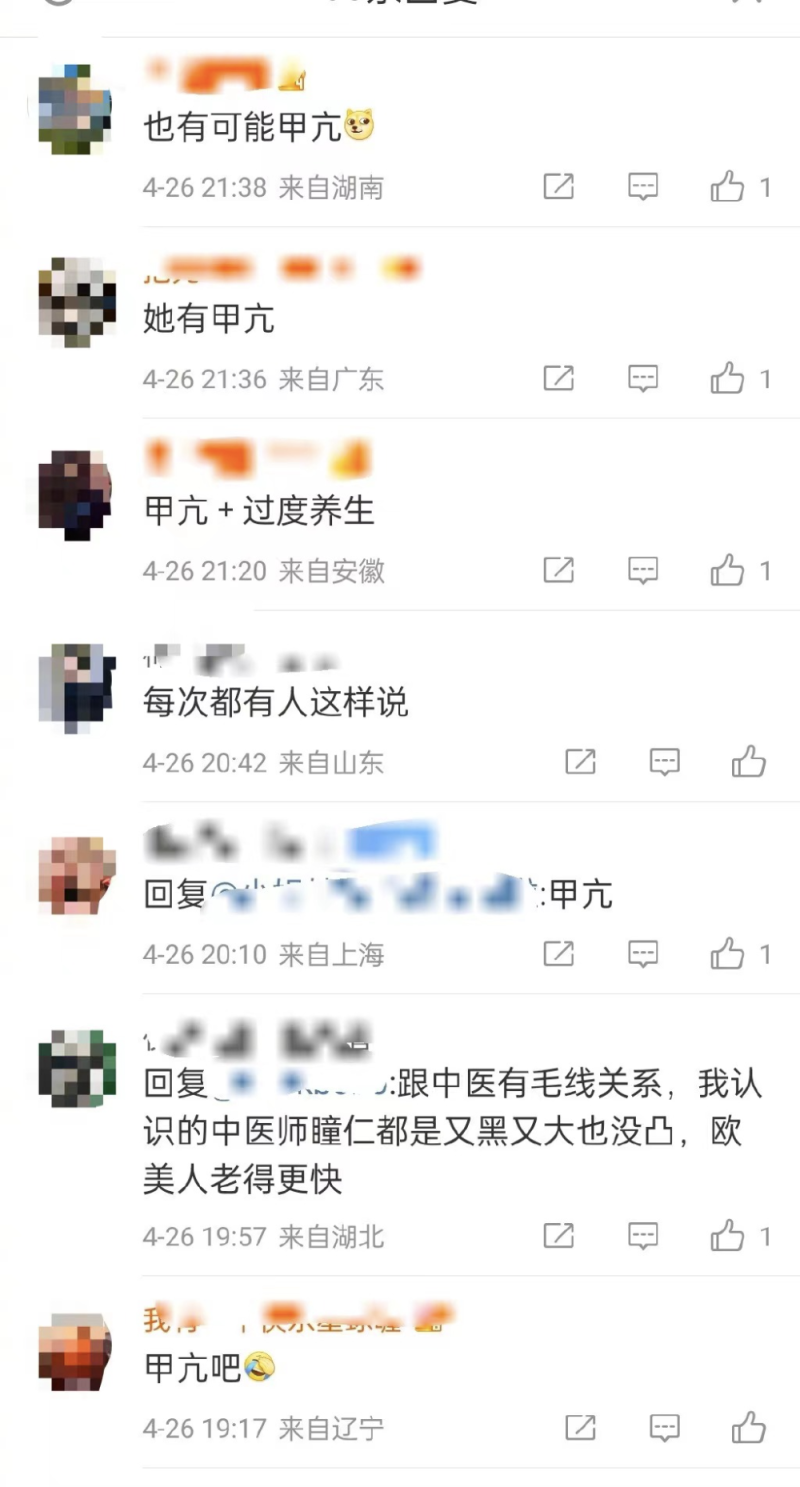The image size is (800, 1487).
Task: Reply to the 4-26 20:10 comment from 上海
Action: tap(643, 955)
